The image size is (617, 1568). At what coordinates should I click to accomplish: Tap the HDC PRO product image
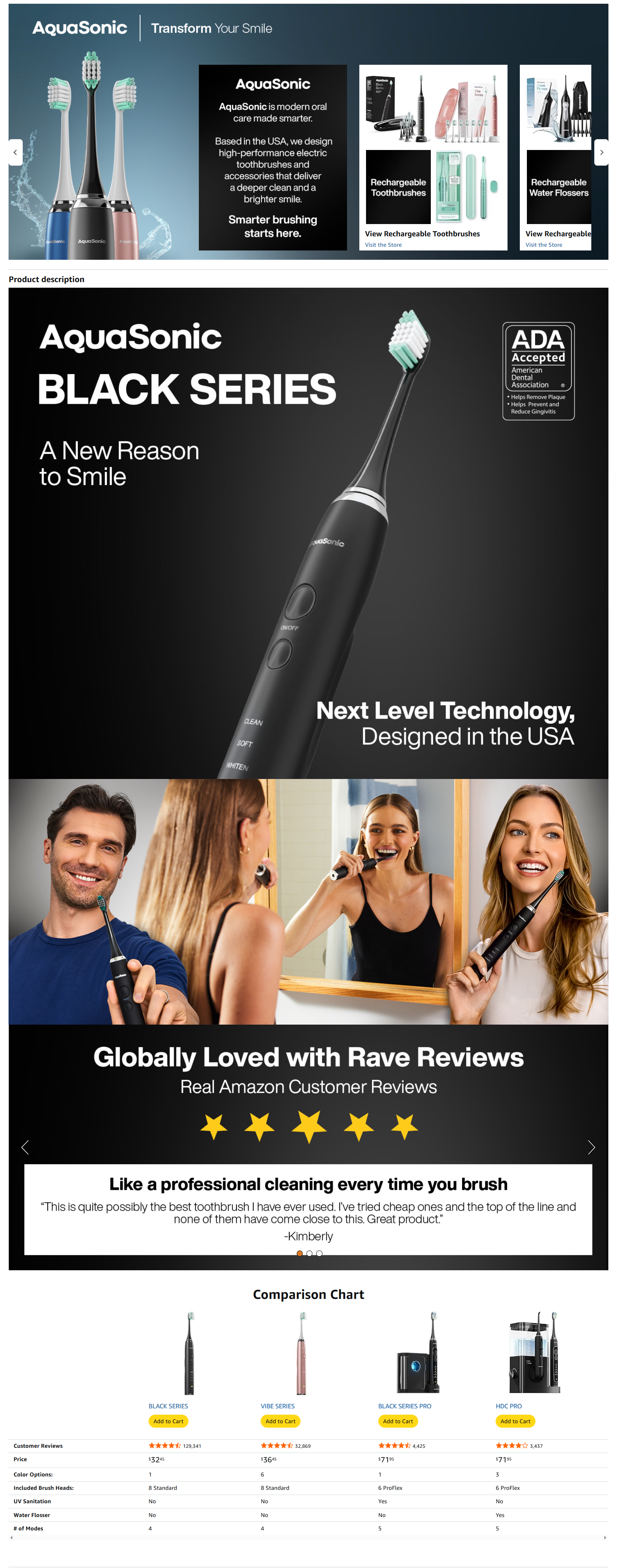coord(534,1353)
